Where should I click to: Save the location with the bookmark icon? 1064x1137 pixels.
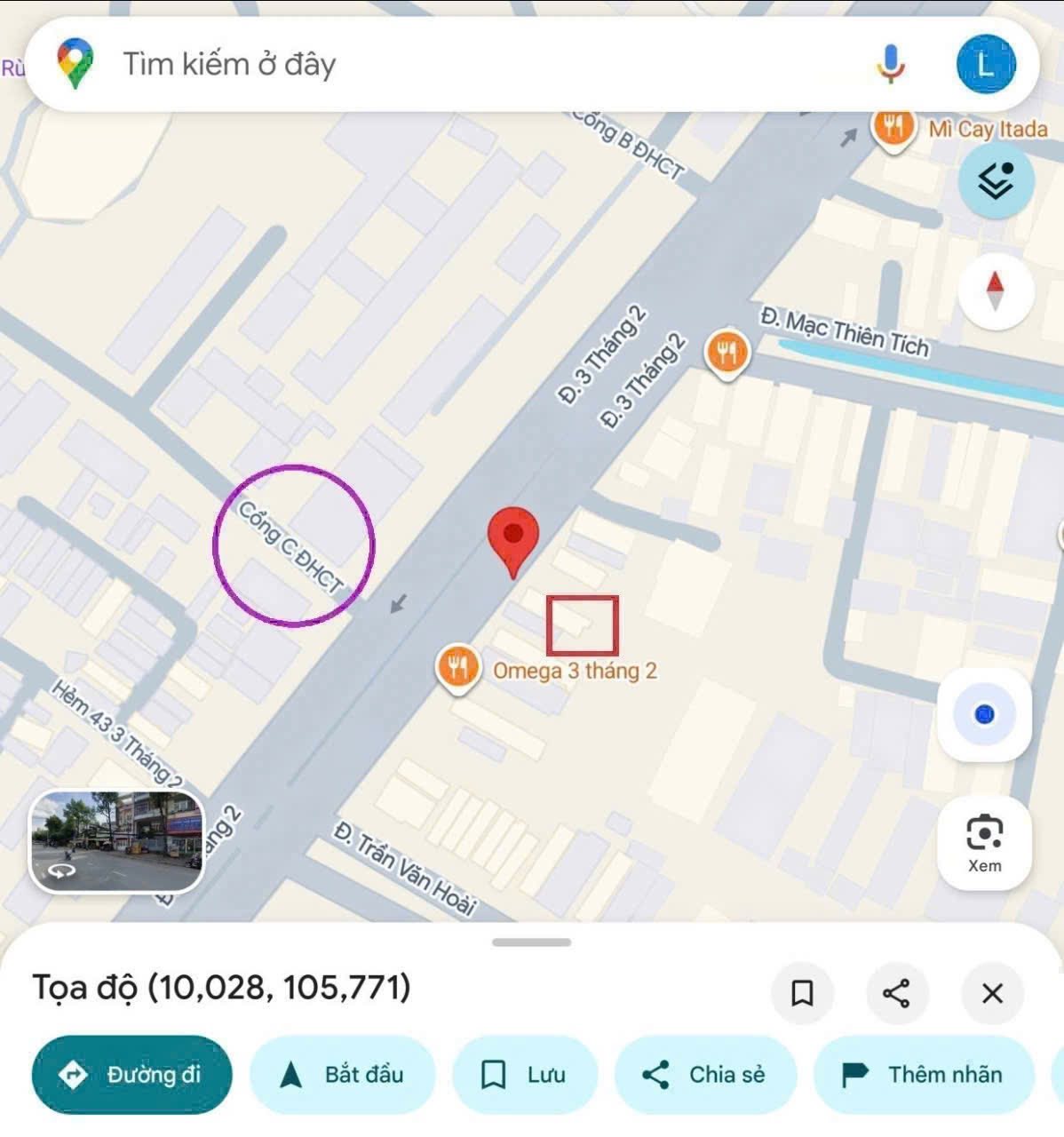(x=802, y=993)
